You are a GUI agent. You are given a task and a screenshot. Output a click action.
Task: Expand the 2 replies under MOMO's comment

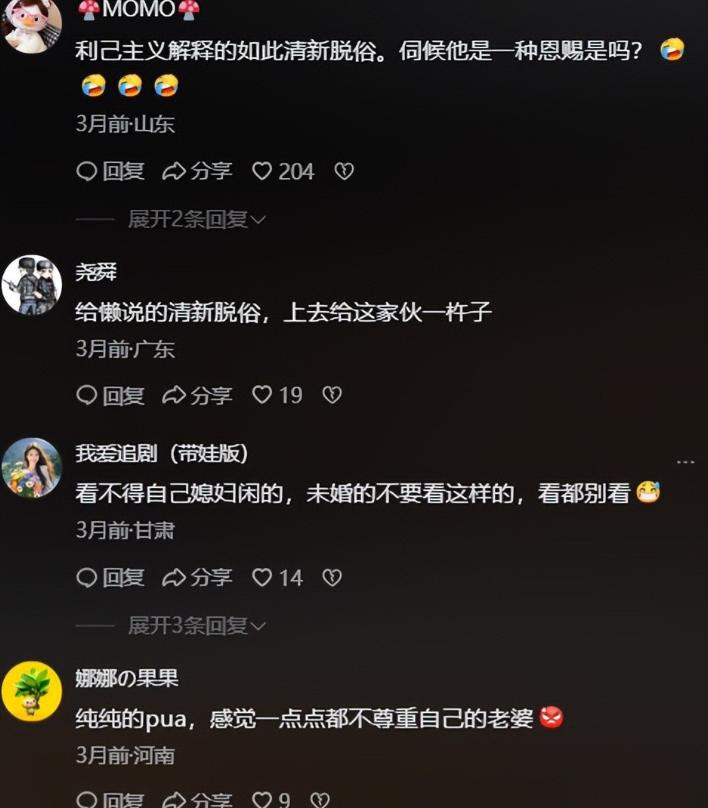[x=197, y=220]
